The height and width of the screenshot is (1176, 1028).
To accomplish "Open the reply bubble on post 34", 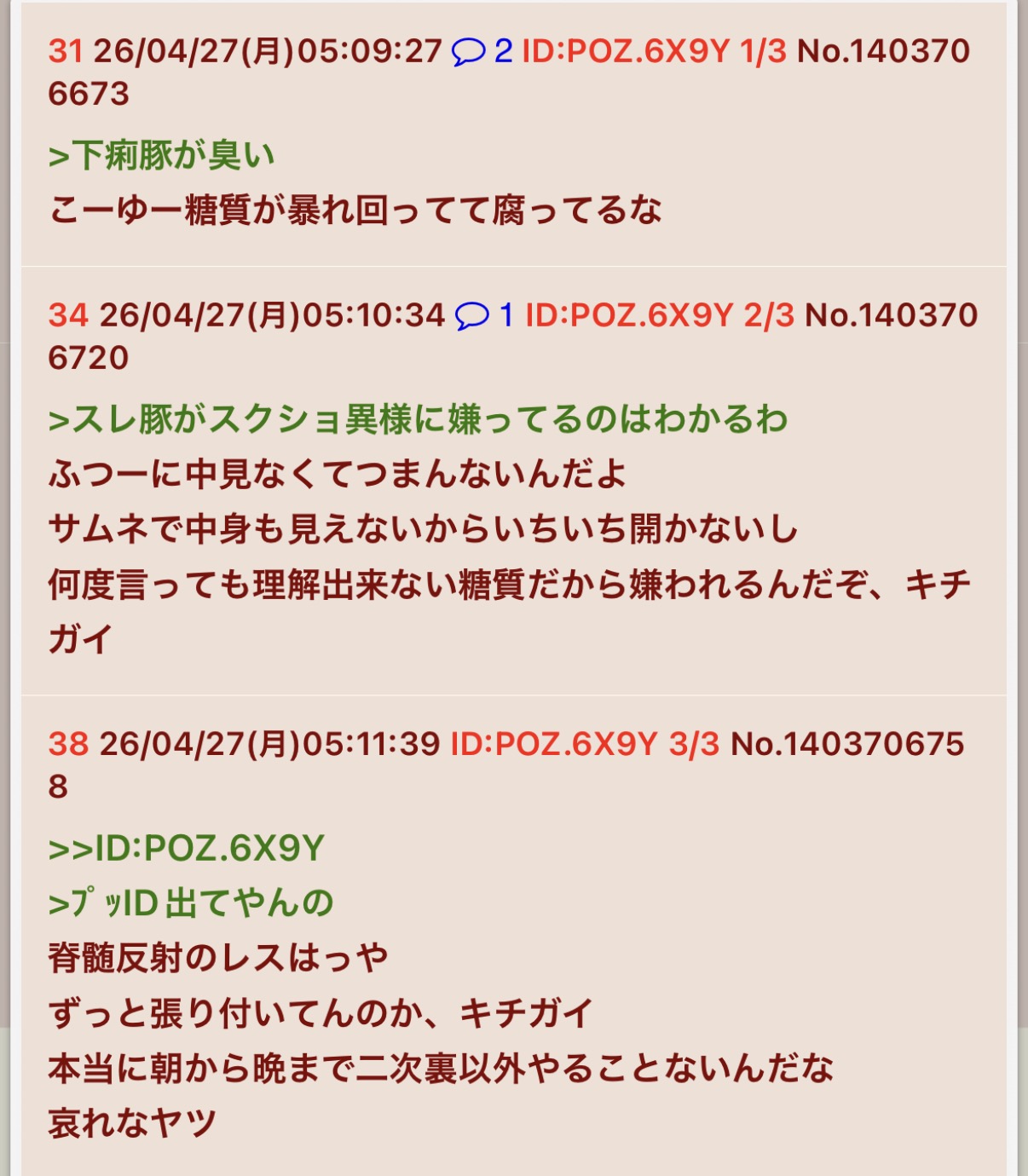I will [484, 316].
